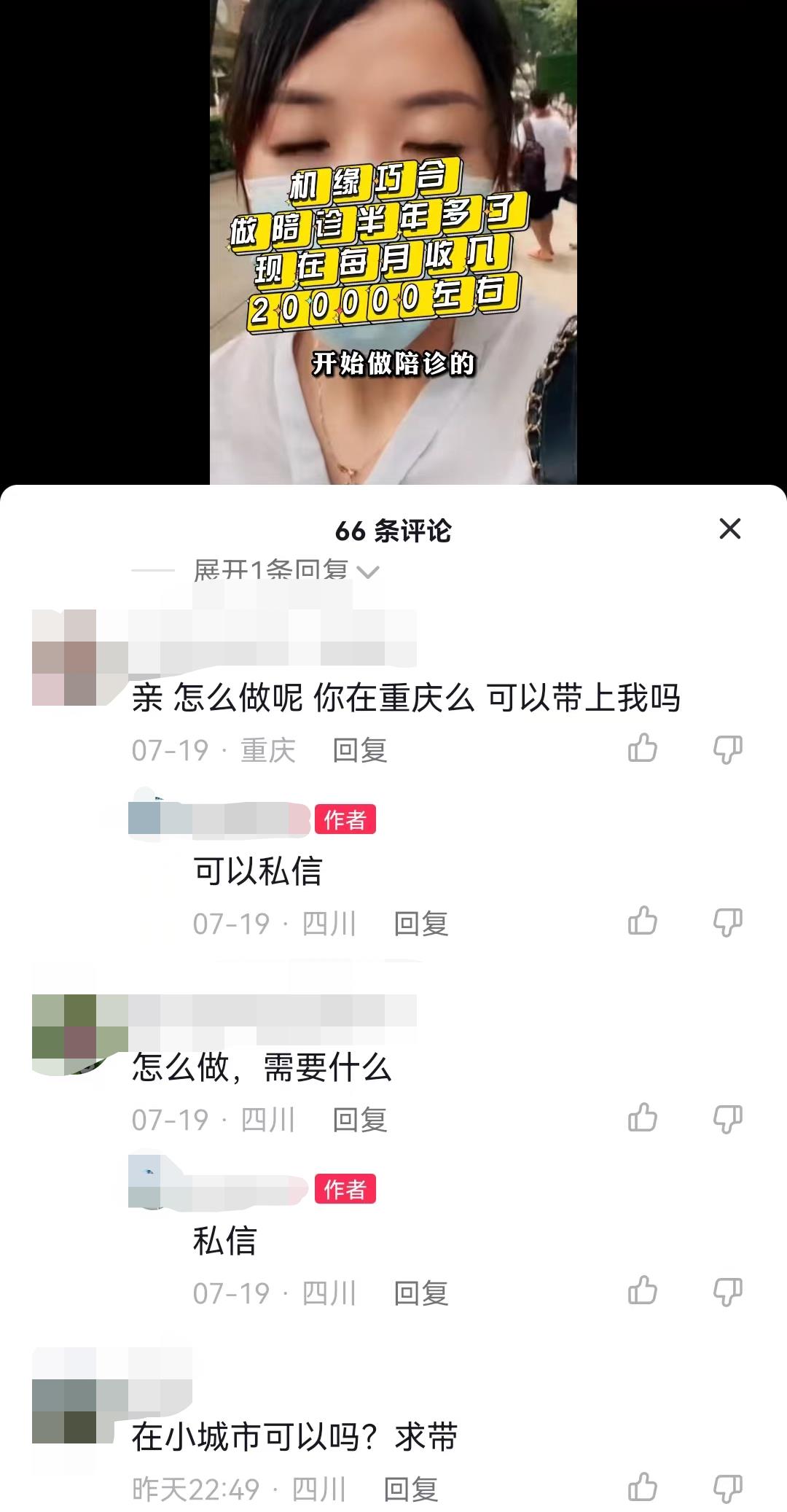Dislike the author's short reply 私信
The height and width of the screenshot is (1512, 787).
(x=727, y=1292)
